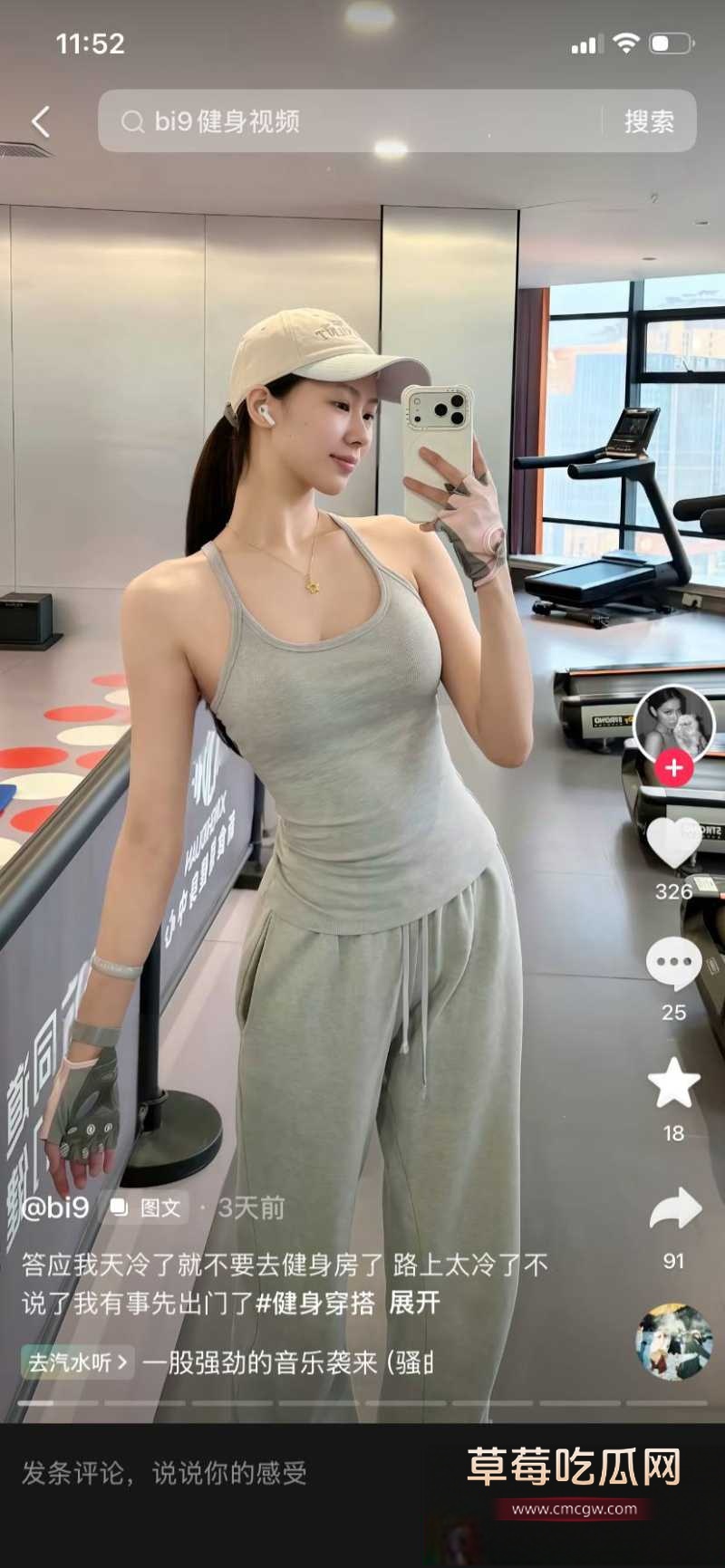
Task: Tap the 发条评论 comment field
Action: [165, 1473]
